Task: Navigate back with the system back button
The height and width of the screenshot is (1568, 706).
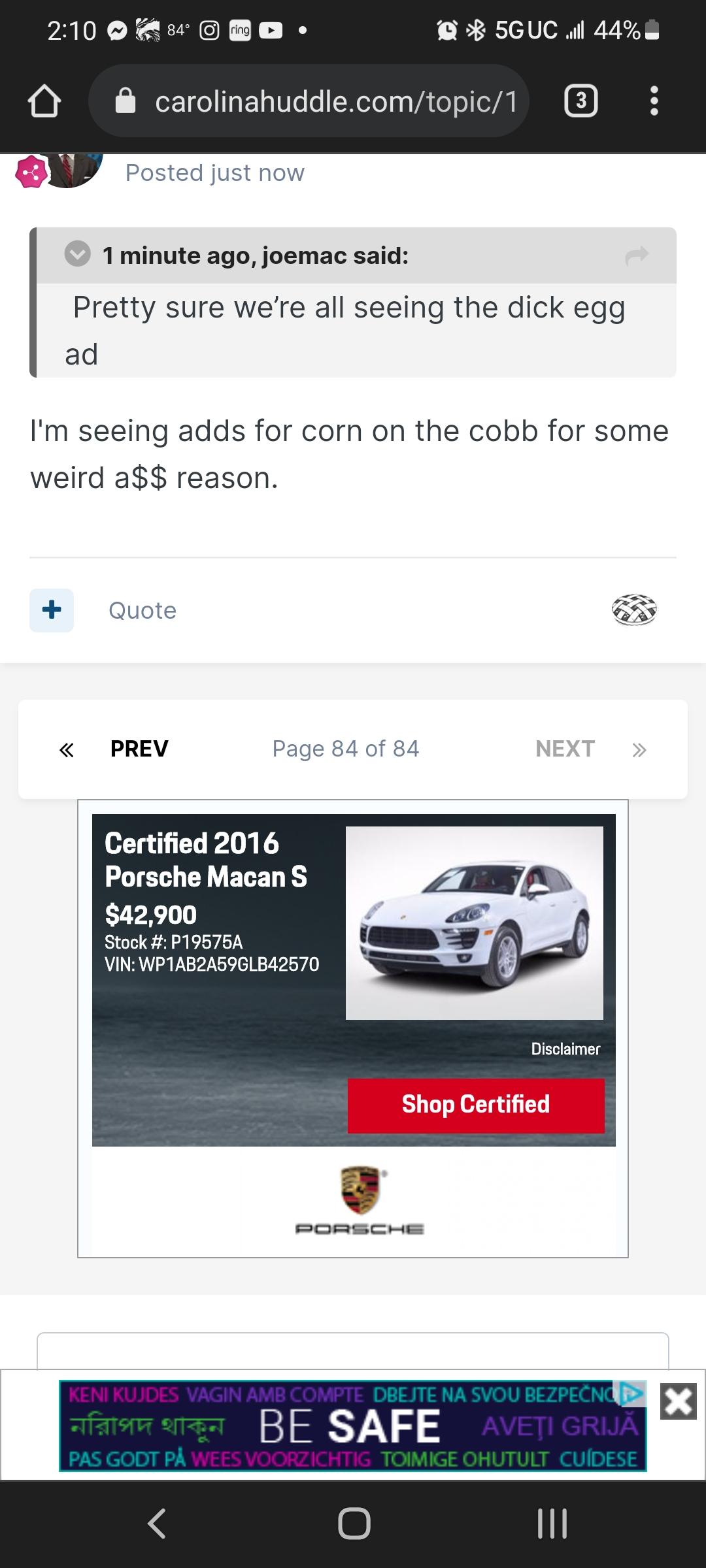Action: coord(157,1524)
